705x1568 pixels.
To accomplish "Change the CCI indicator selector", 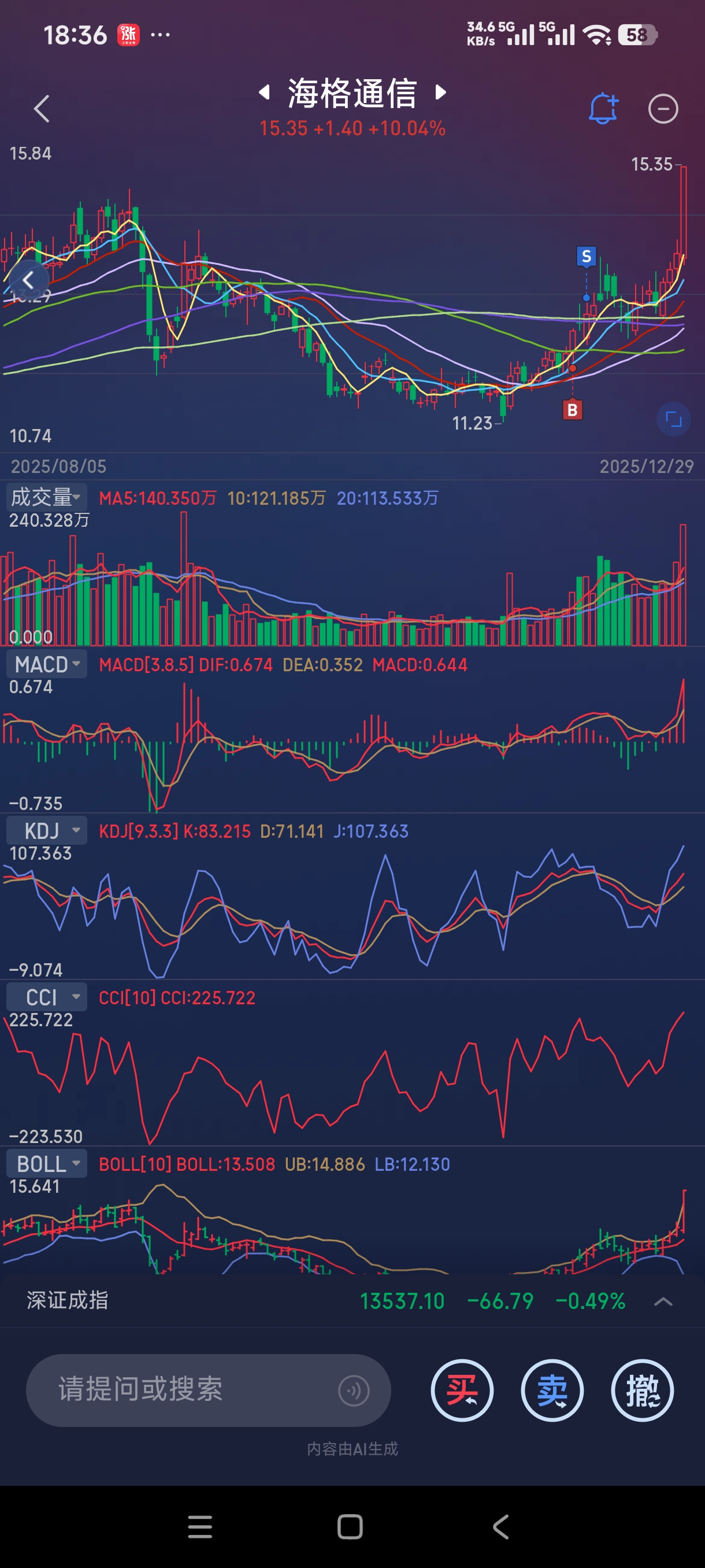I will [46, 997].
